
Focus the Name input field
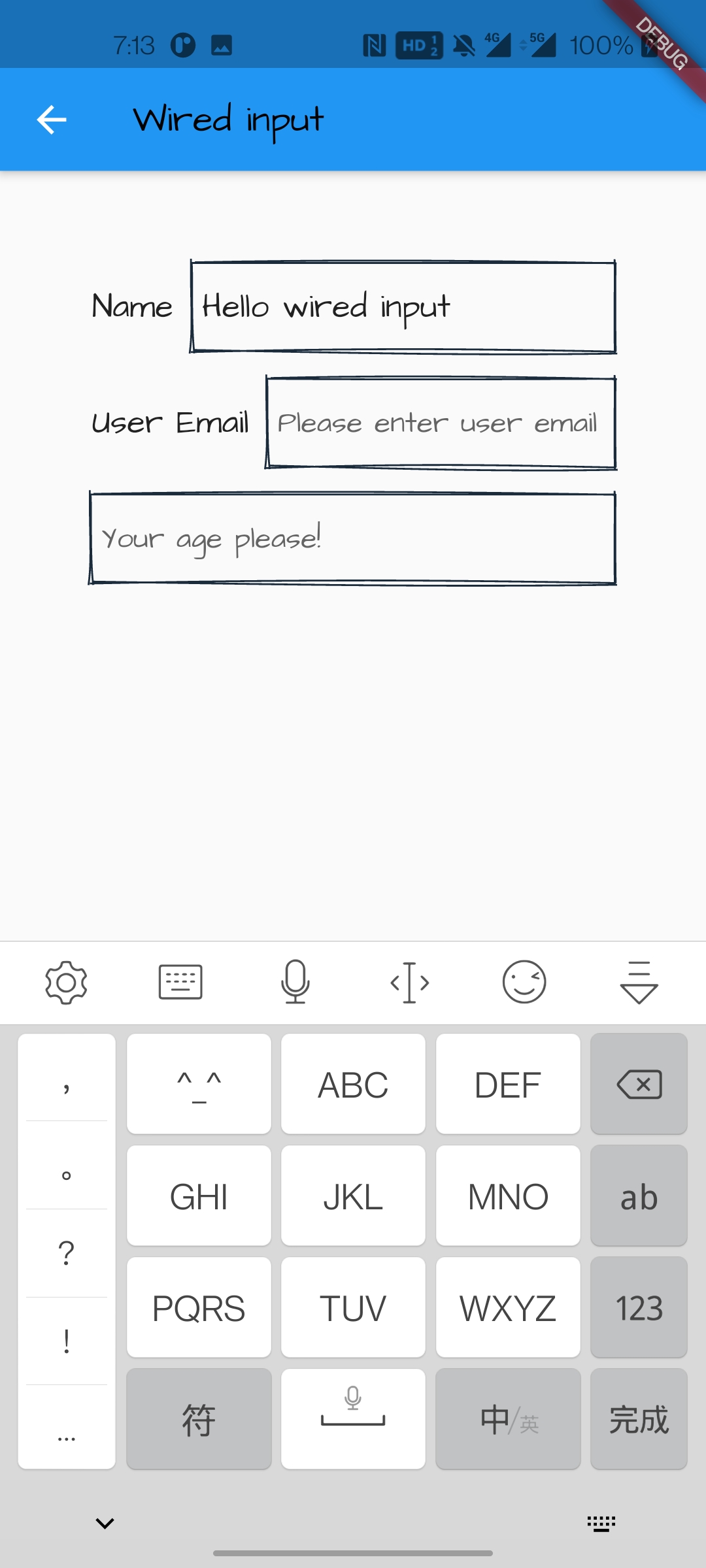403,306
